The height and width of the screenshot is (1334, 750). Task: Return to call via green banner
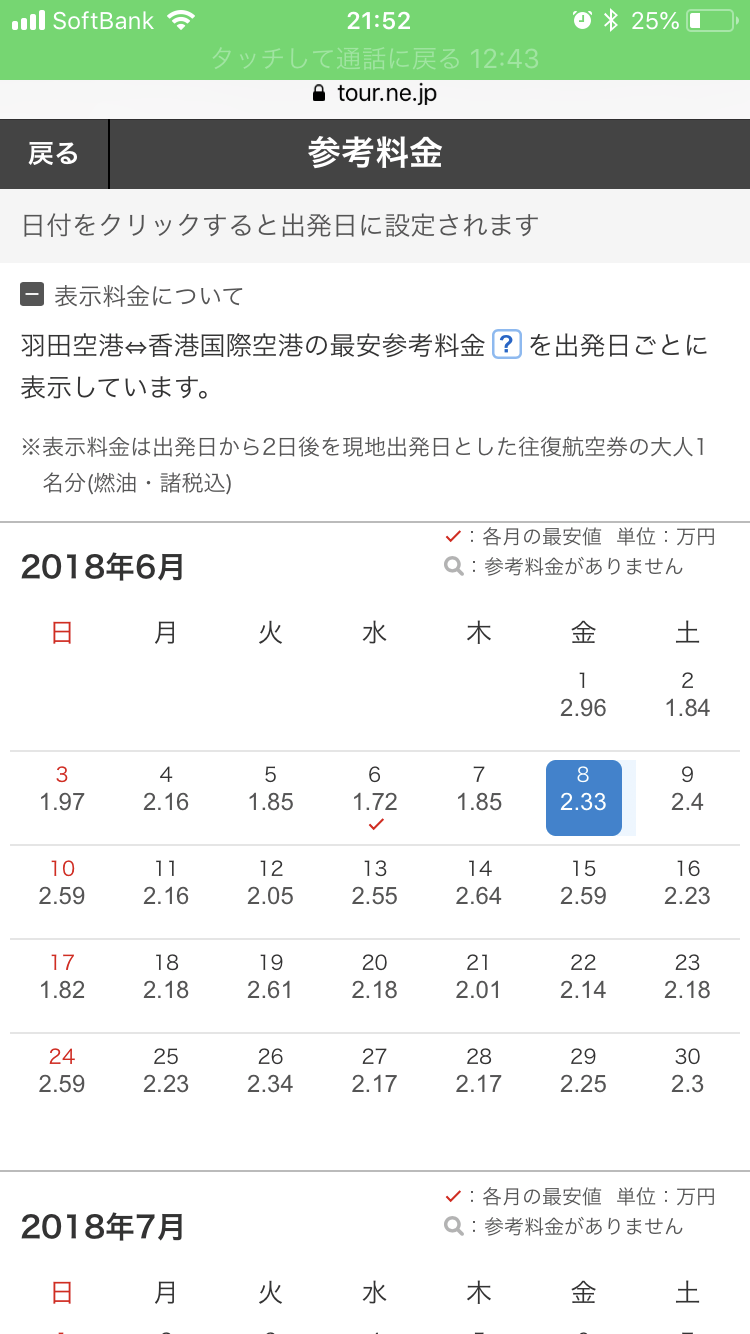(x=375, y=58)
